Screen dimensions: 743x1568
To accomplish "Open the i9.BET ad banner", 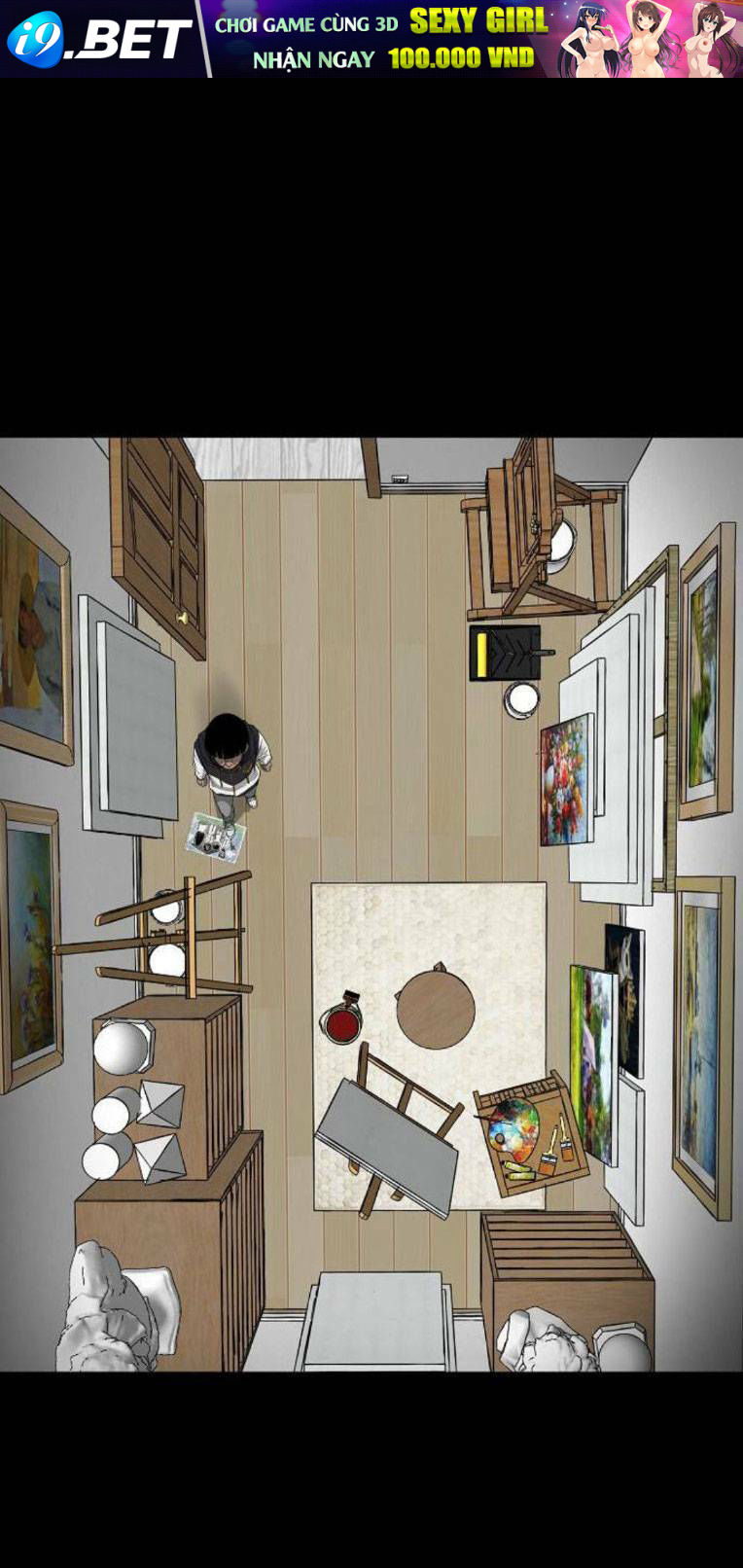I will (x=371, y=39).
